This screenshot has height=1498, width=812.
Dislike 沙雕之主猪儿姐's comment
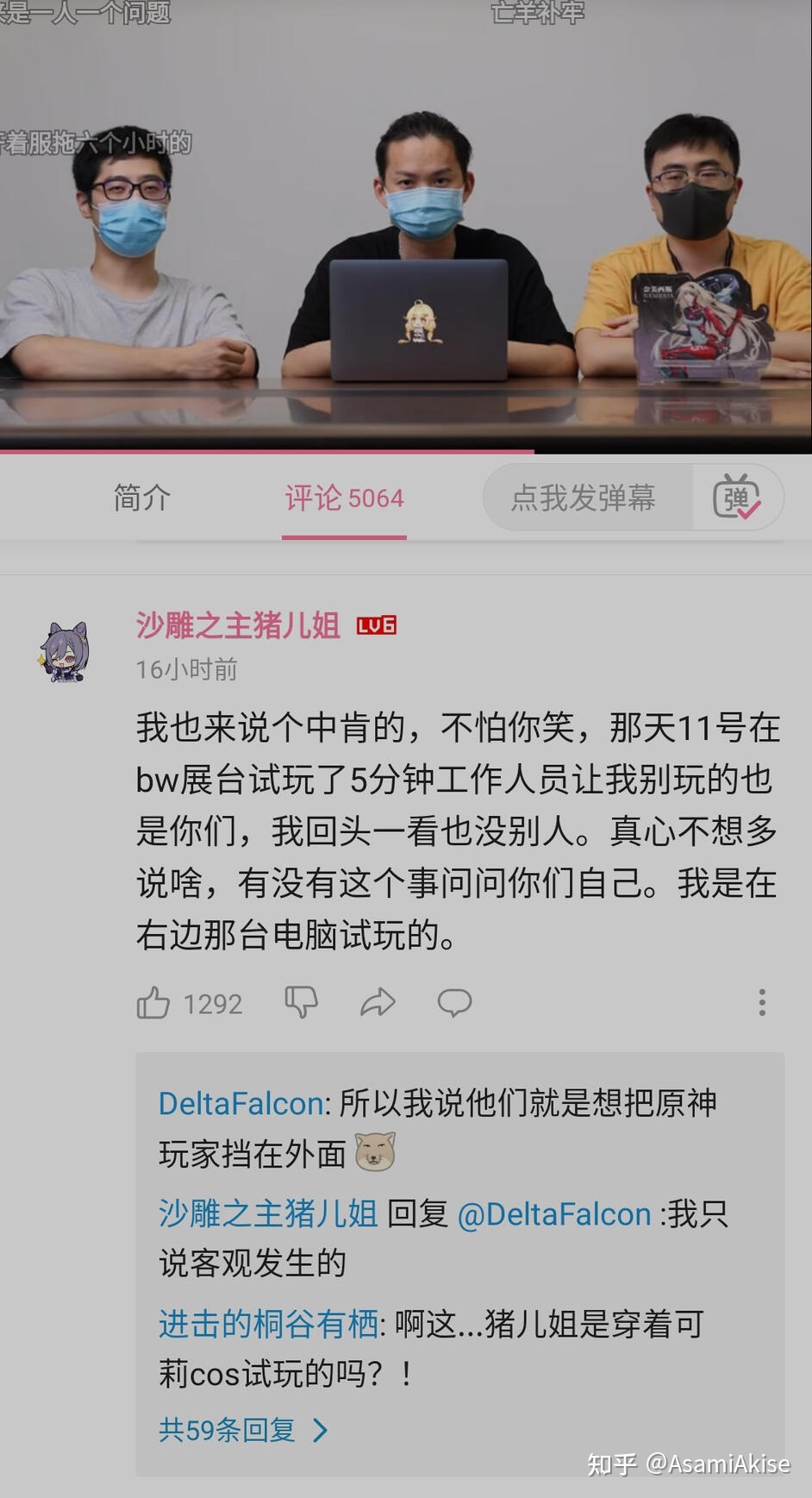(301, 1002)
